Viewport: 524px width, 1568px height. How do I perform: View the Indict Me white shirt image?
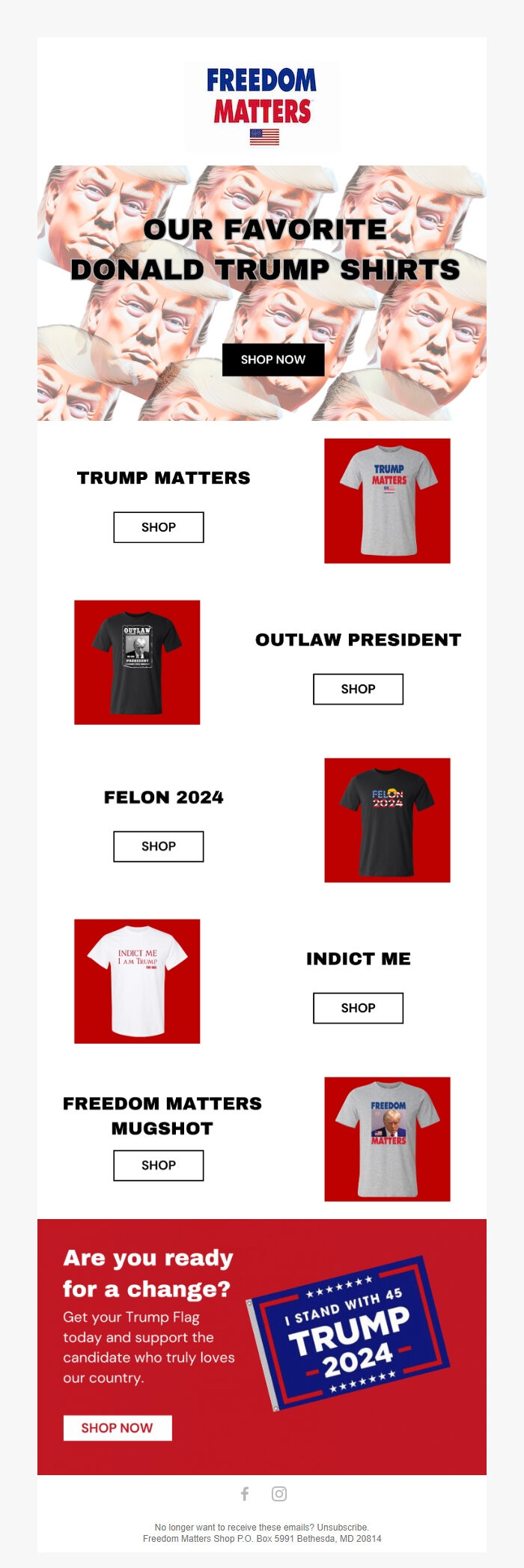pos(137,981)
